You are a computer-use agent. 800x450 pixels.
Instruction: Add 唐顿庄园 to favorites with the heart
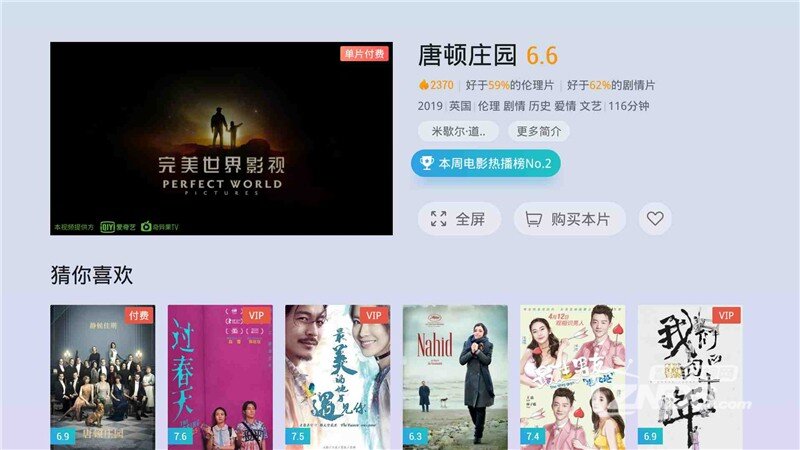point(655,219)
